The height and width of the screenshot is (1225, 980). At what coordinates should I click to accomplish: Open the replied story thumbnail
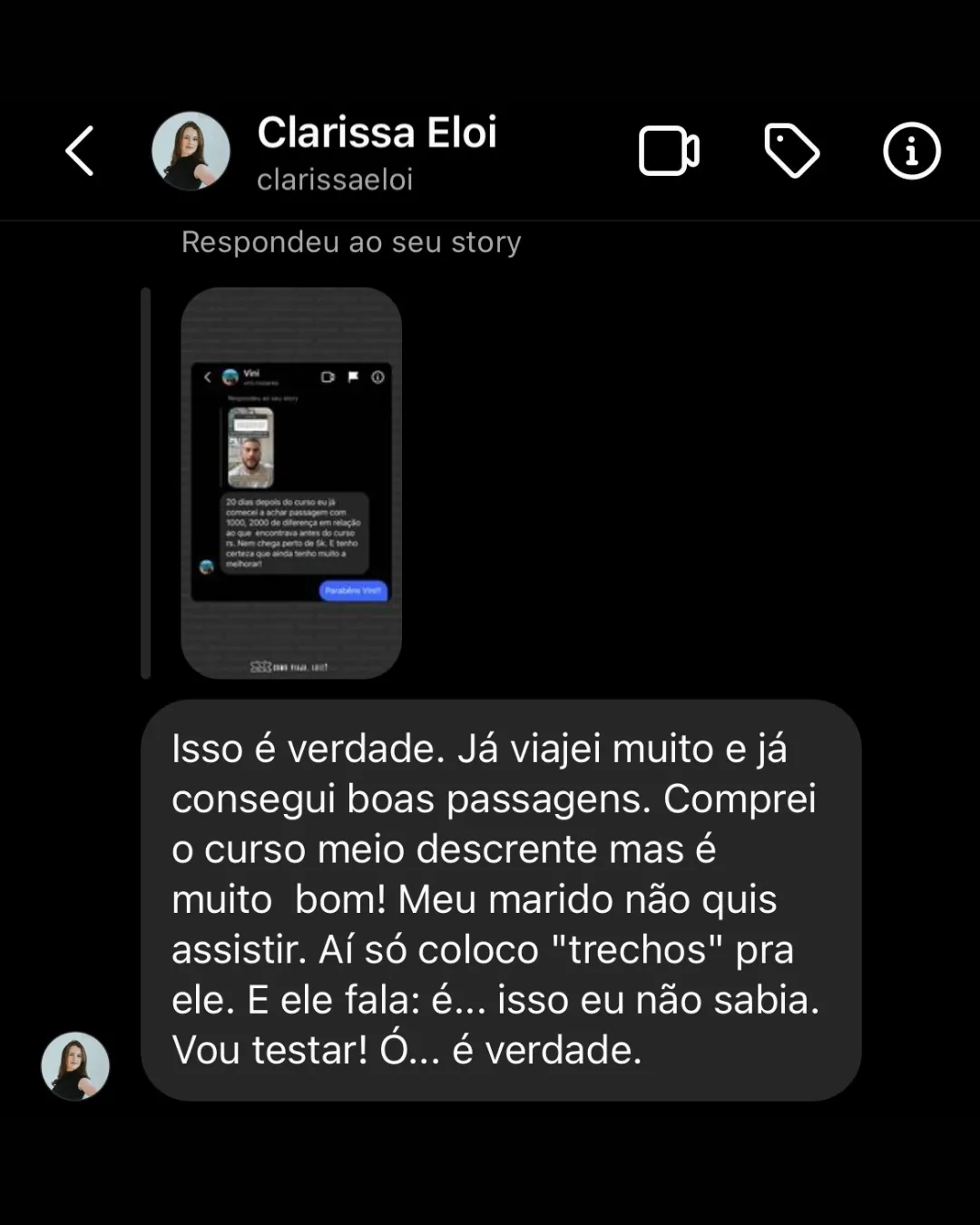pos(290,483)
